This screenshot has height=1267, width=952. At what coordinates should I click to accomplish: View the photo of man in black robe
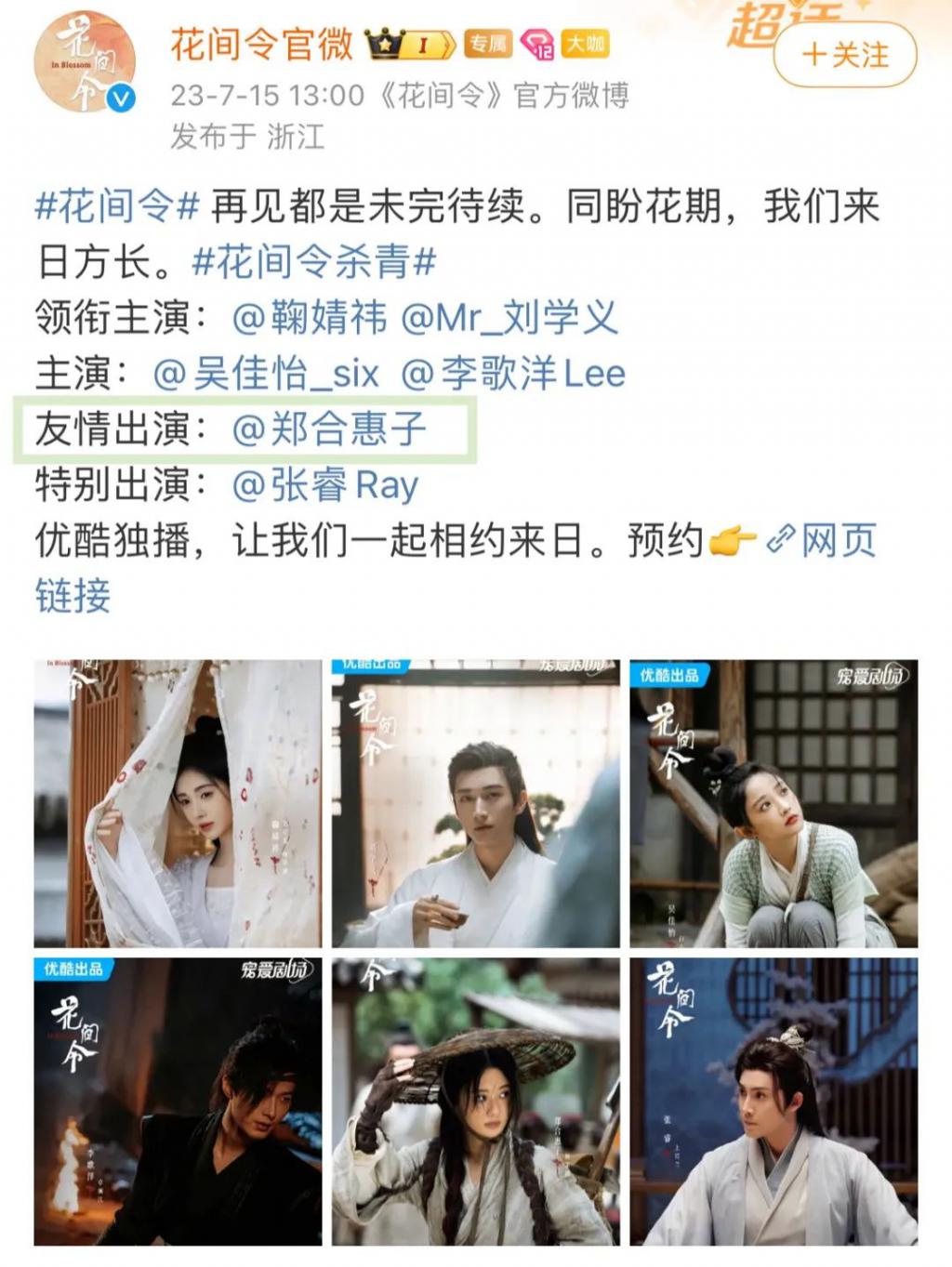pyautogui.click(x=178, y=1102)
